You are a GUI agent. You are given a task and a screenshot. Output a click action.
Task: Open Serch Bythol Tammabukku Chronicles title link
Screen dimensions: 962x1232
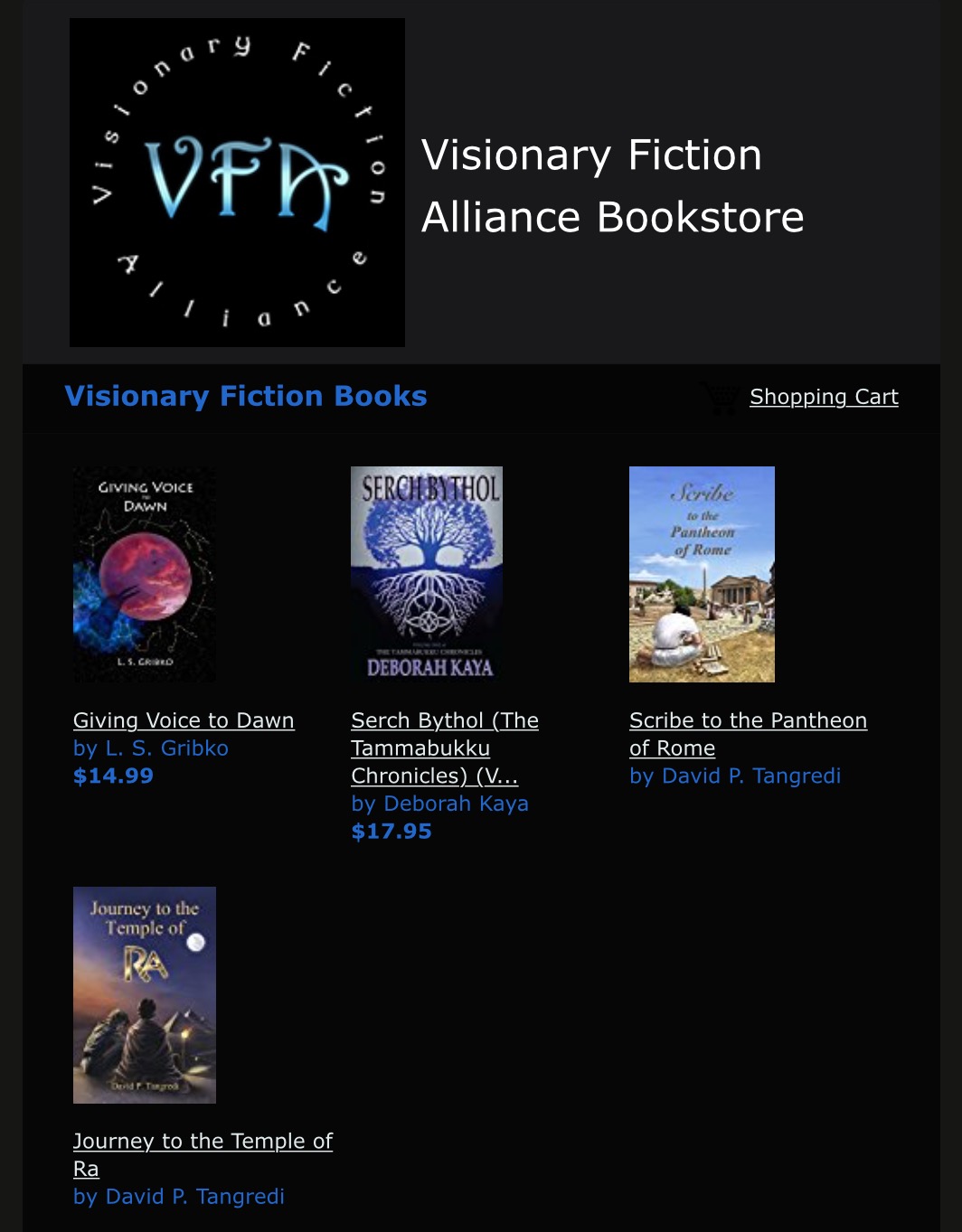tap(444, 748)
